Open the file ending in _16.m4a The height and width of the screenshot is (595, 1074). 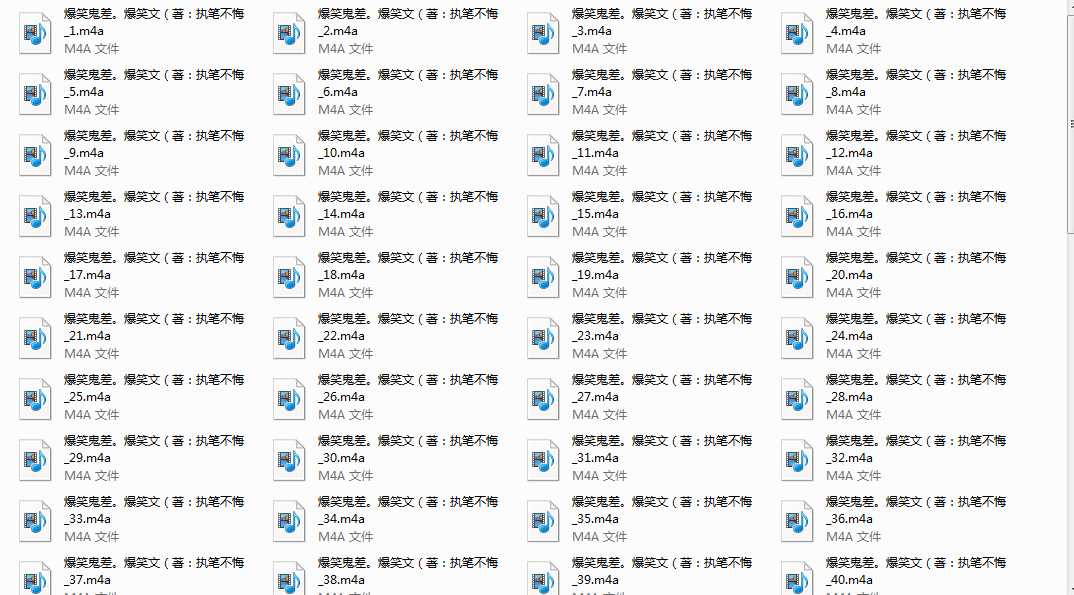[x=798, y=217]
